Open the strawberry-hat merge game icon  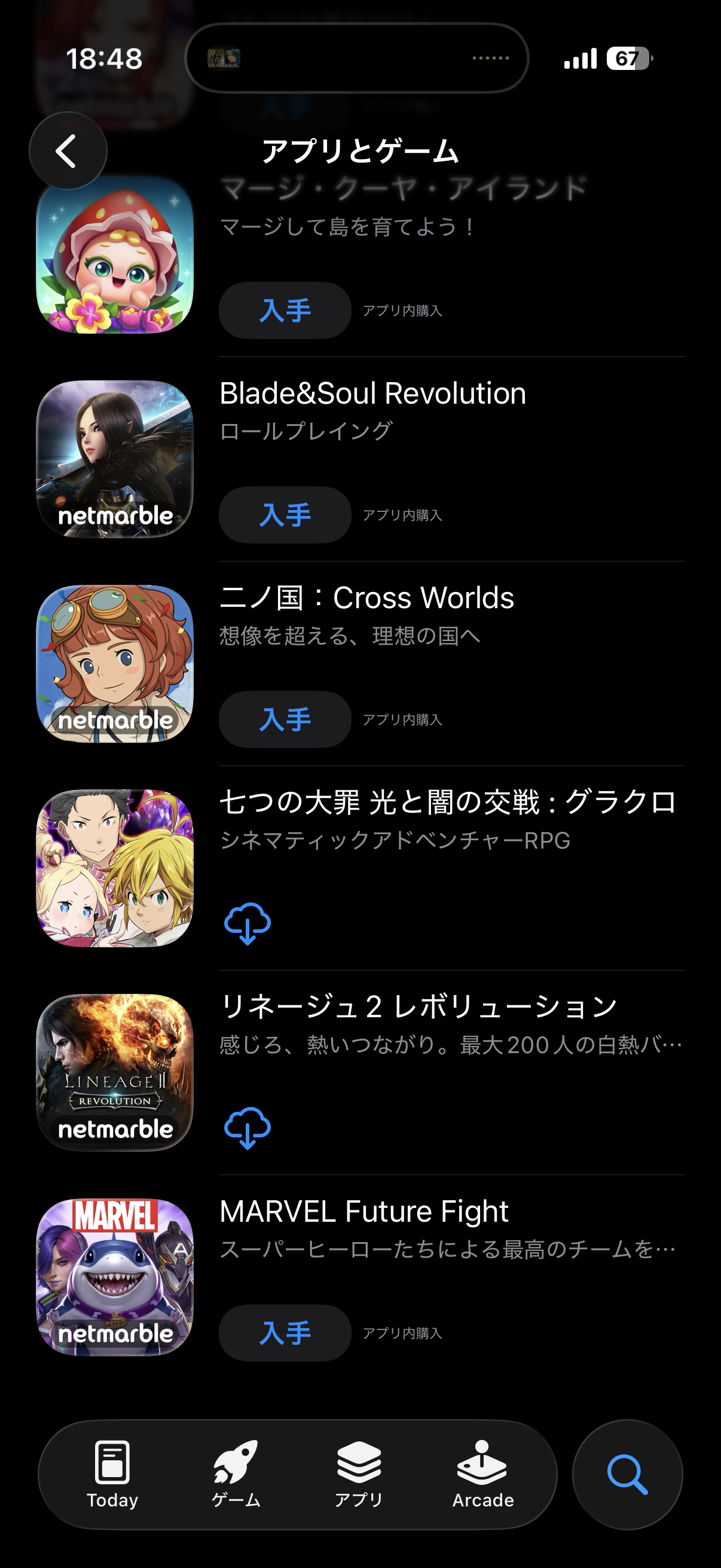coord(115,256)
